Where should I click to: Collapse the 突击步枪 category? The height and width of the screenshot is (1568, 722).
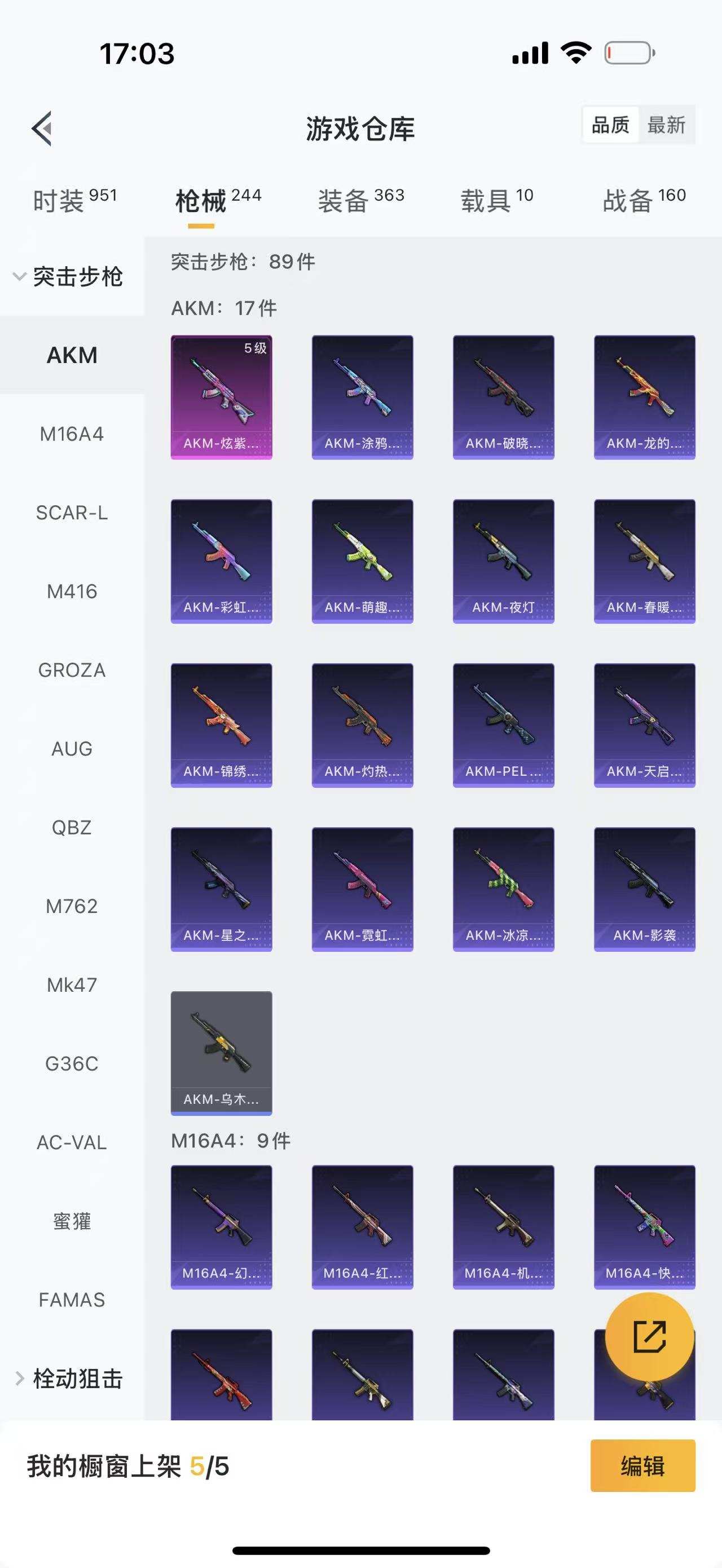click(x=68, y=277)
